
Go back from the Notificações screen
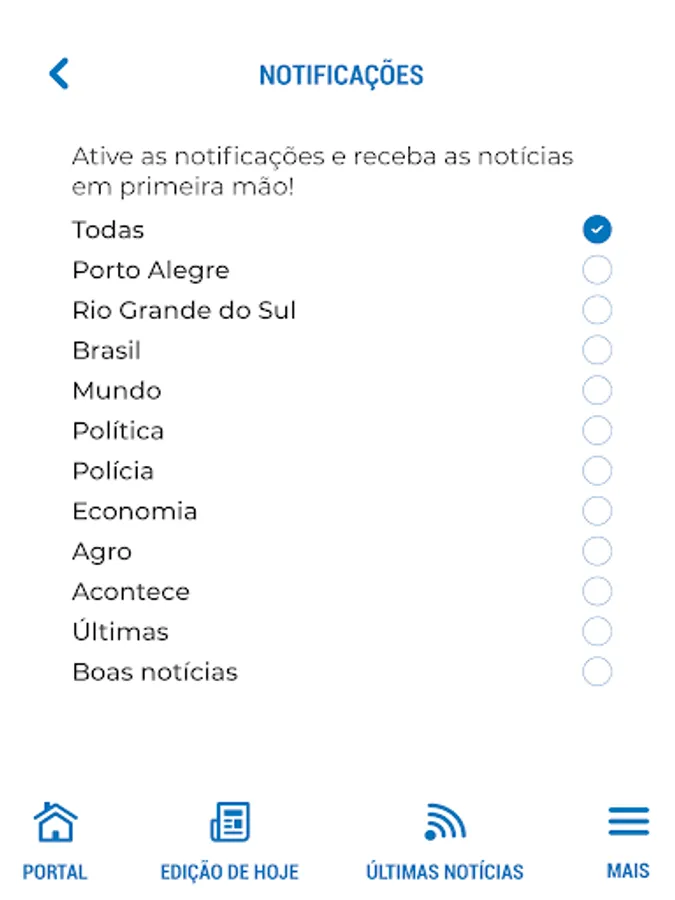59,74
